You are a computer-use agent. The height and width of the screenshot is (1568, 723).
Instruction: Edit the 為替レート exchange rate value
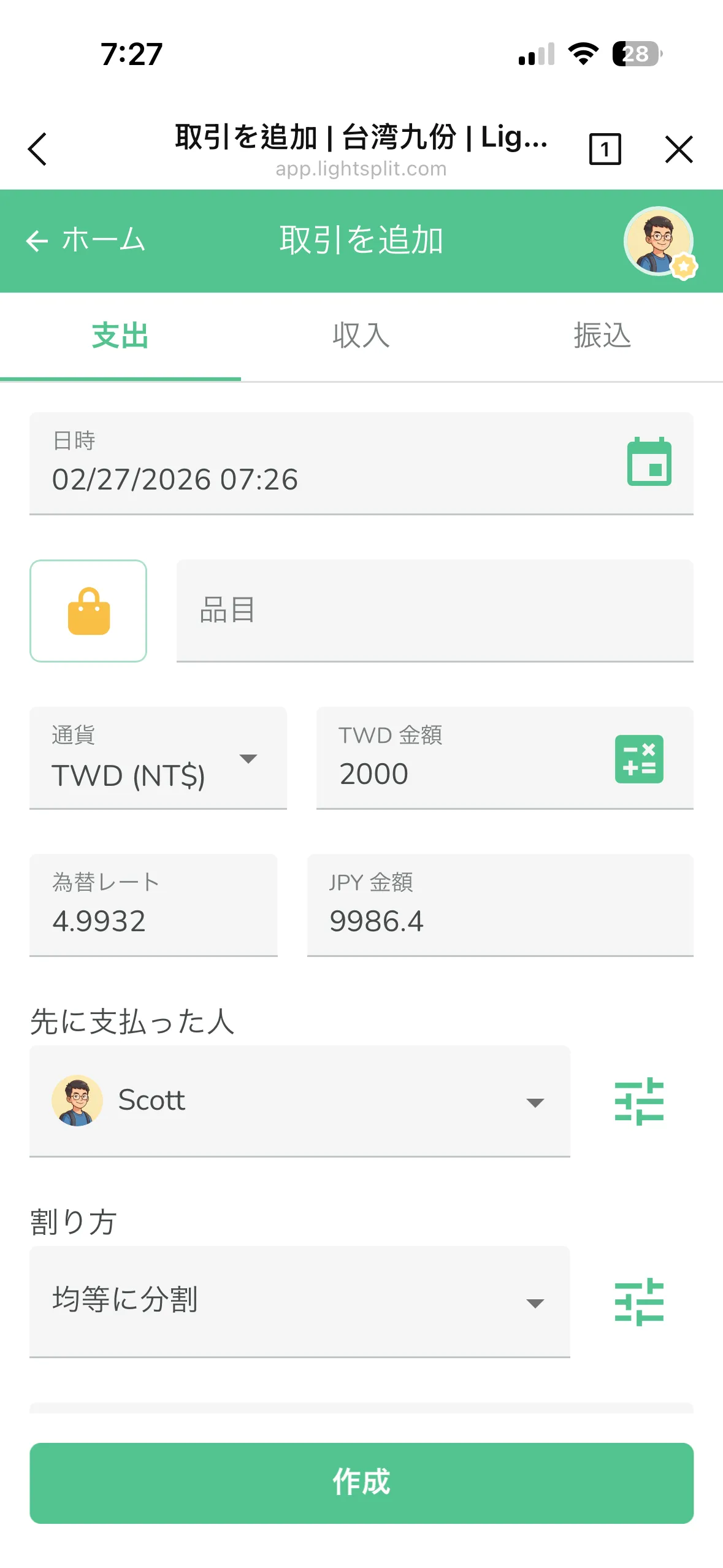pyautogui.click(x=153, y=907)
